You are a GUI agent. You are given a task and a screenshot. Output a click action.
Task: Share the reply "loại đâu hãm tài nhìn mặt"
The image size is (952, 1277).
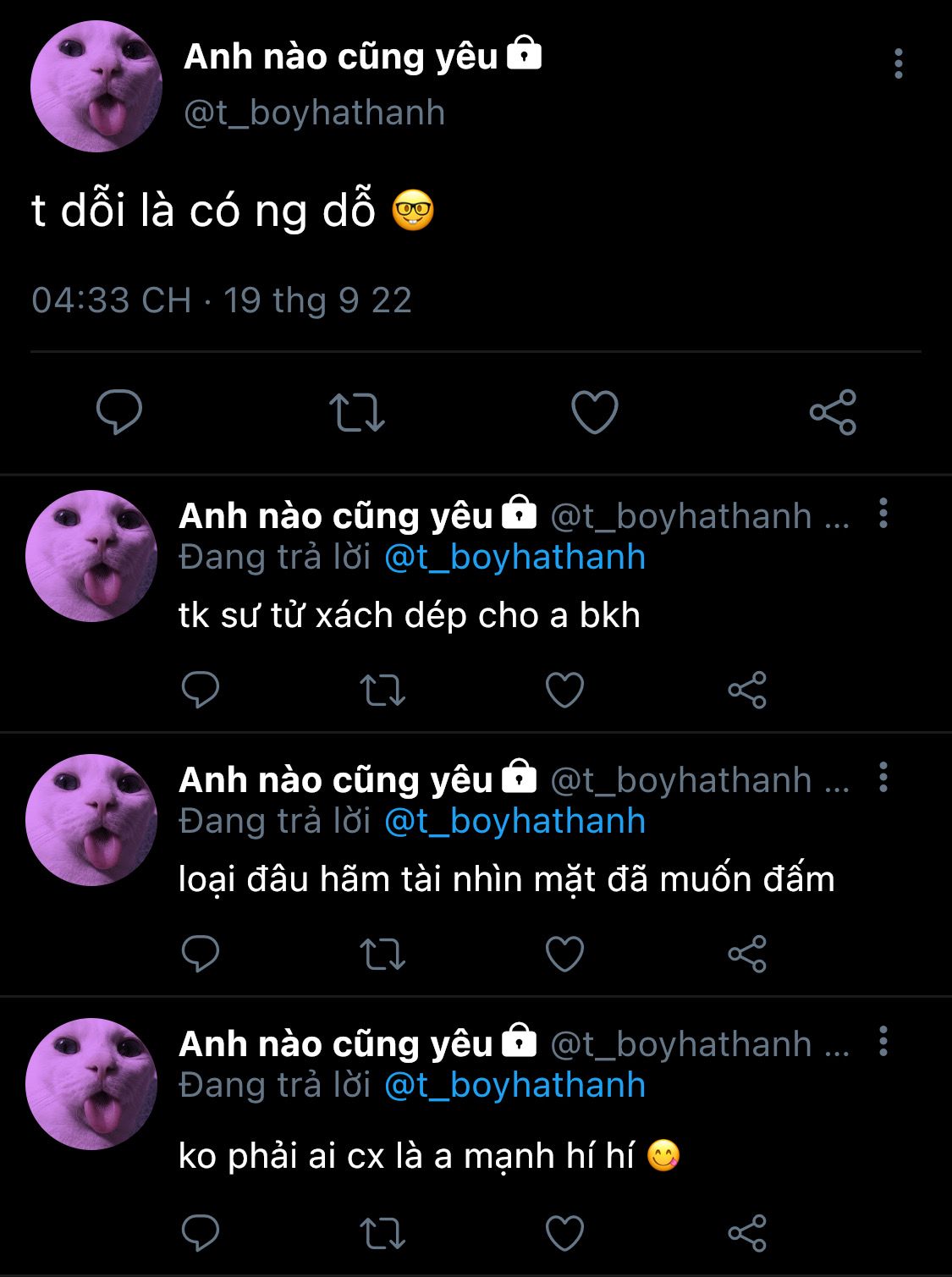747,954
